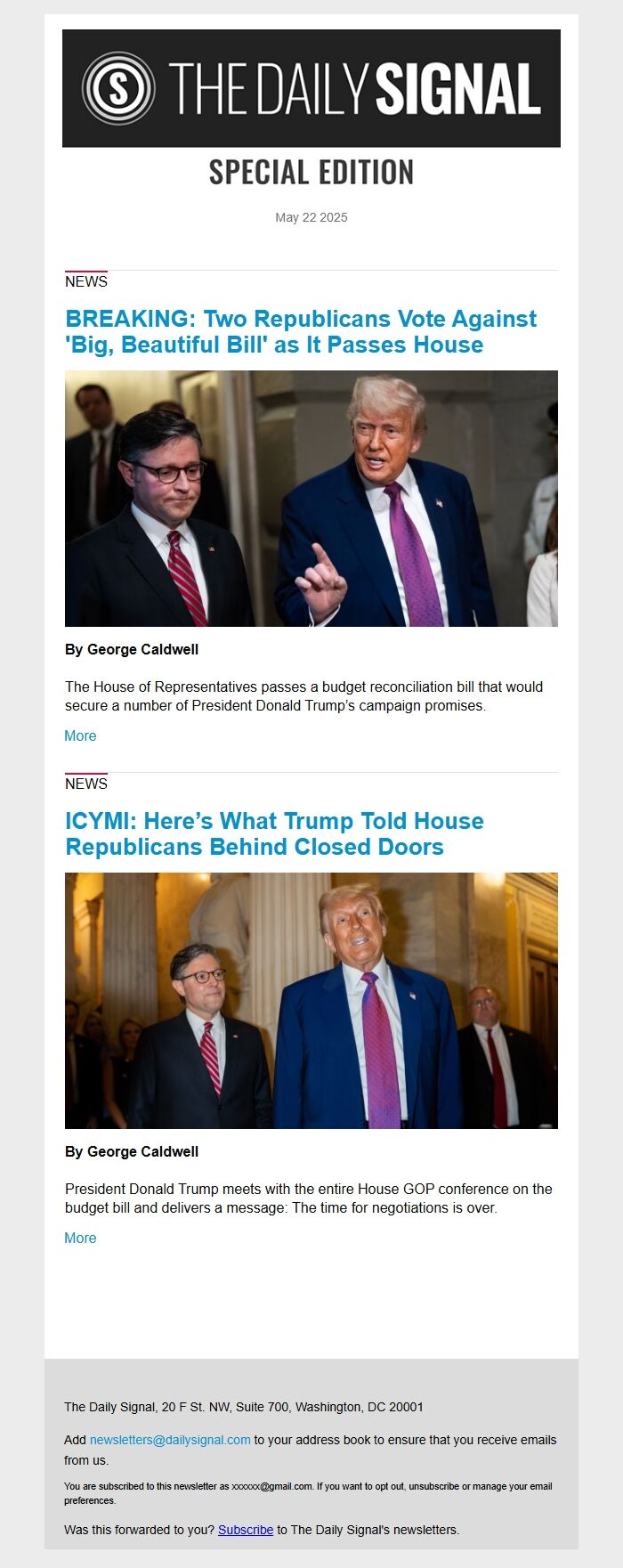The height and width of the screenshot is (1568, 623).
Task: Open the ICYMI Trump closed doors headline
Action: [x=274, y=833]
